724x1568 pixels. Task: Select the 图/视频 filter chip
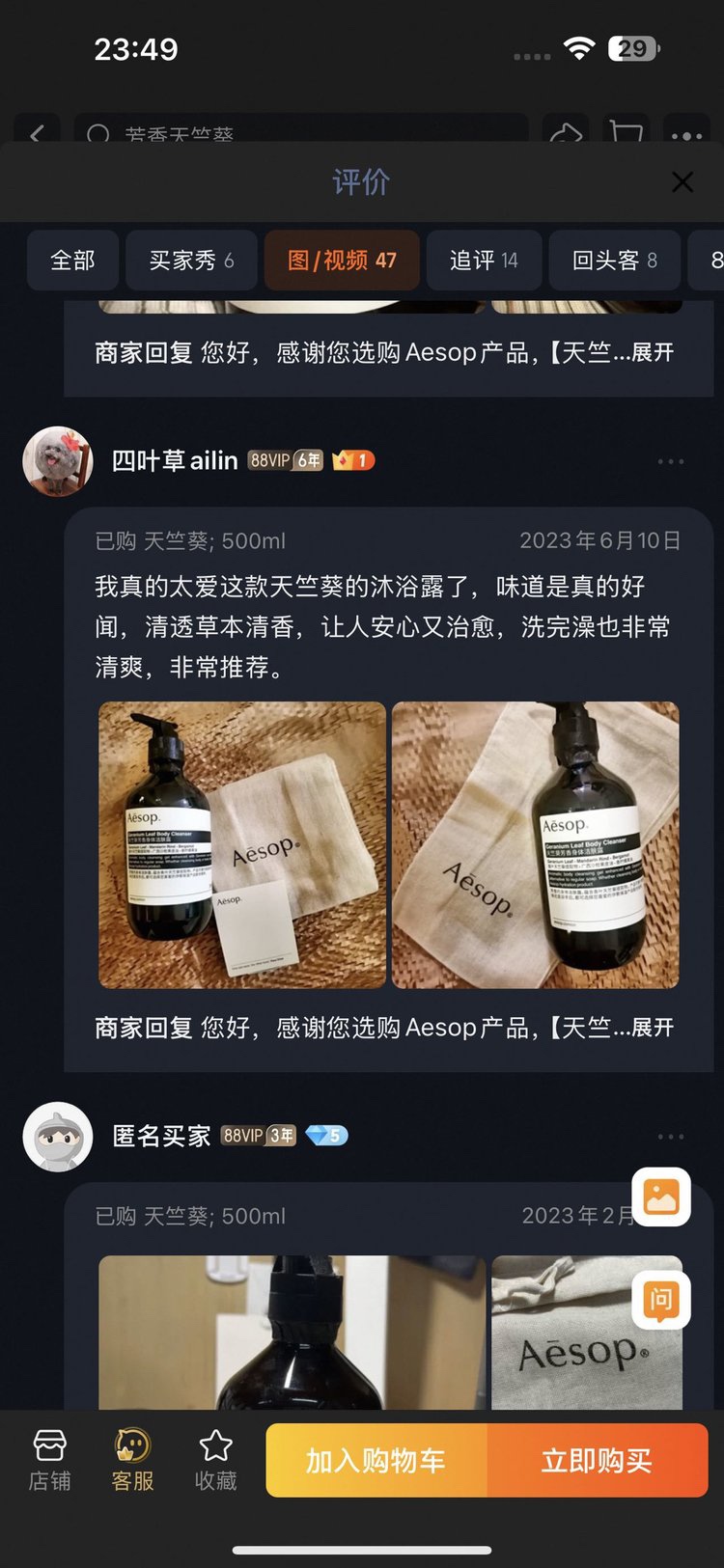(342, 261)
